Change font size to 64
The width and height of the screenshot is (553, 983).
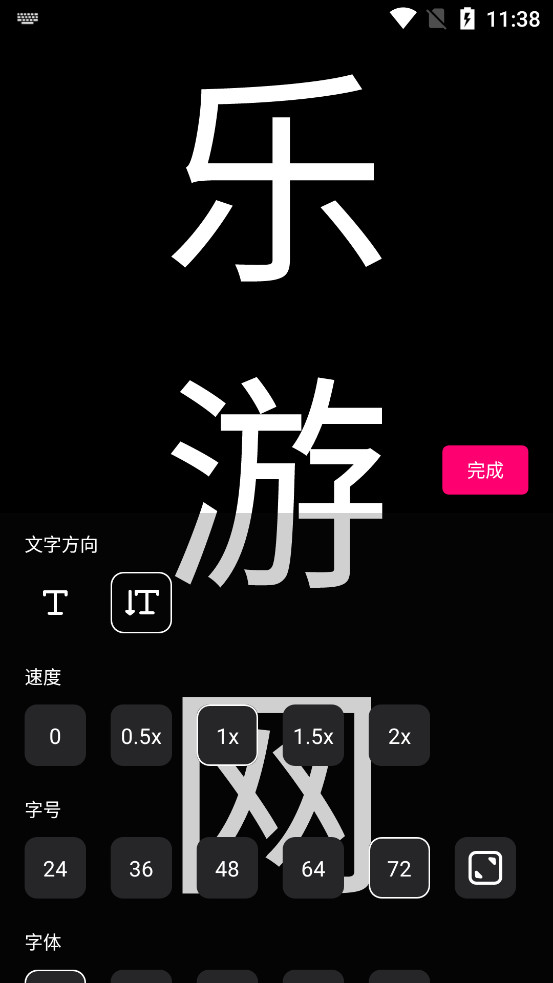[x=313, y=868]
